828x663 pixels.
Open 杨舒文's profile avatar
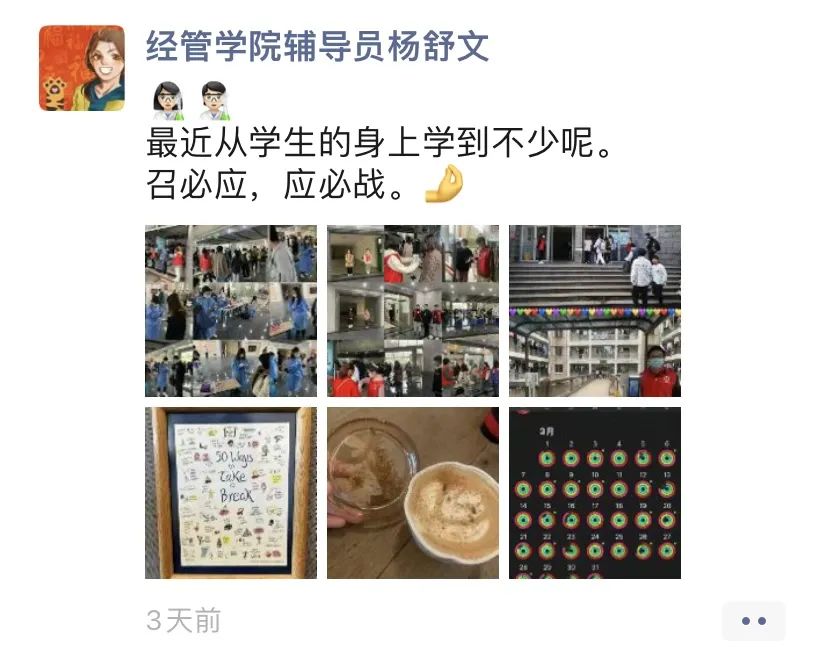[82, 68]
